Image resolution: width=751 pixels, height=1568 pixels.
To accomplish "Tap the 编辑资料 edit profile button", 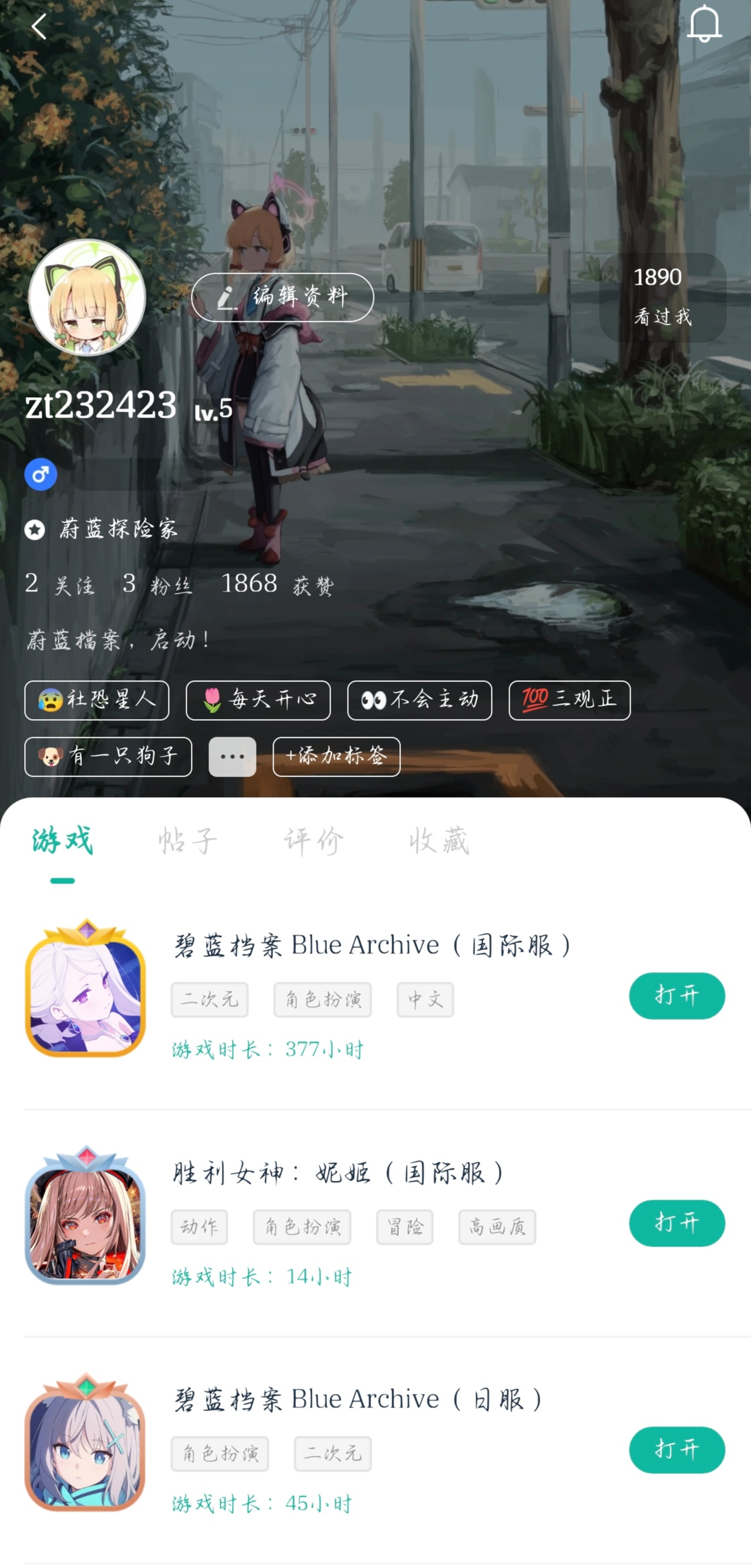I will tap(282, 297).
